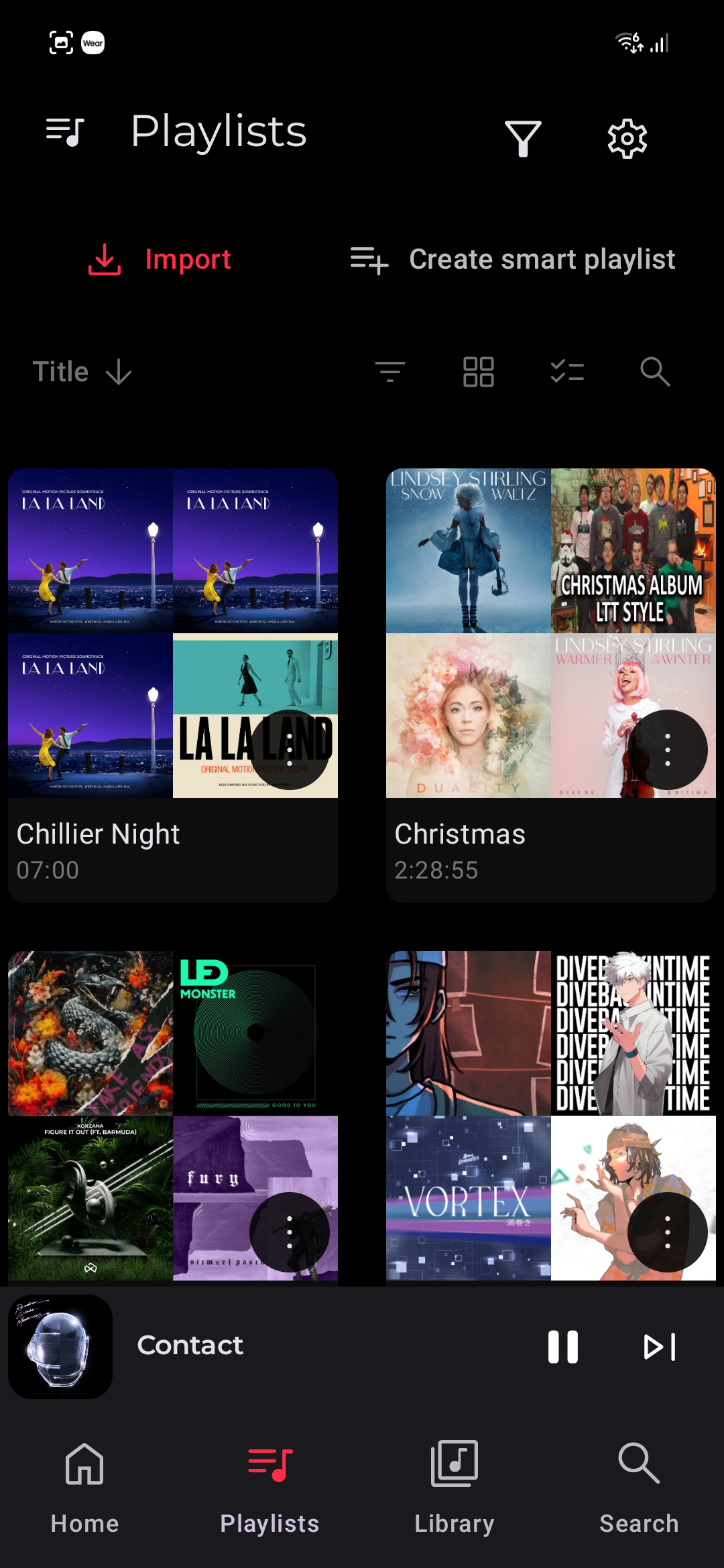724x1568 pixels.
Task: Pause the current song Contact
Action: (x=563, y=1347)
